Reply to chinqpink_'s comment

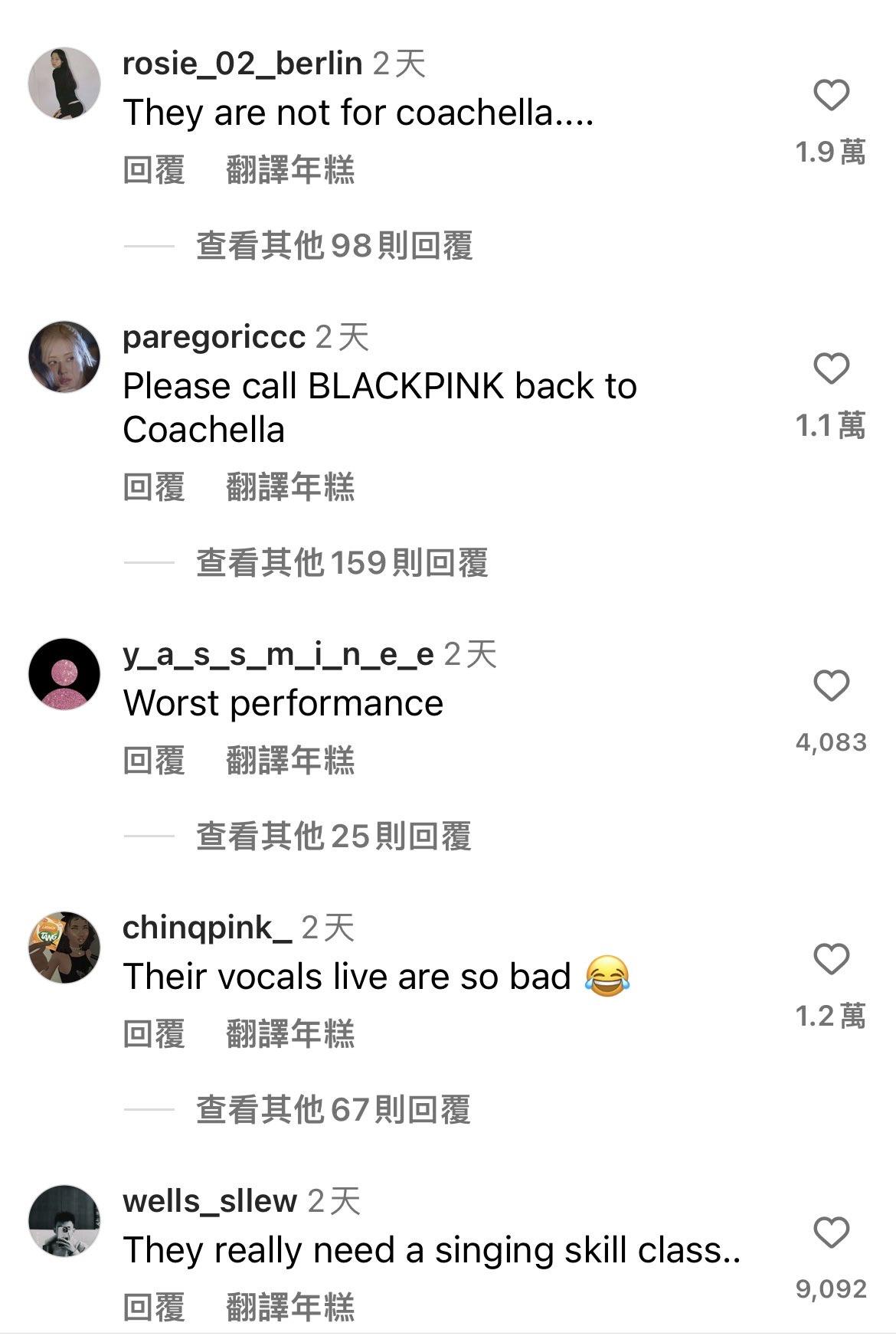pos(154,1034)
